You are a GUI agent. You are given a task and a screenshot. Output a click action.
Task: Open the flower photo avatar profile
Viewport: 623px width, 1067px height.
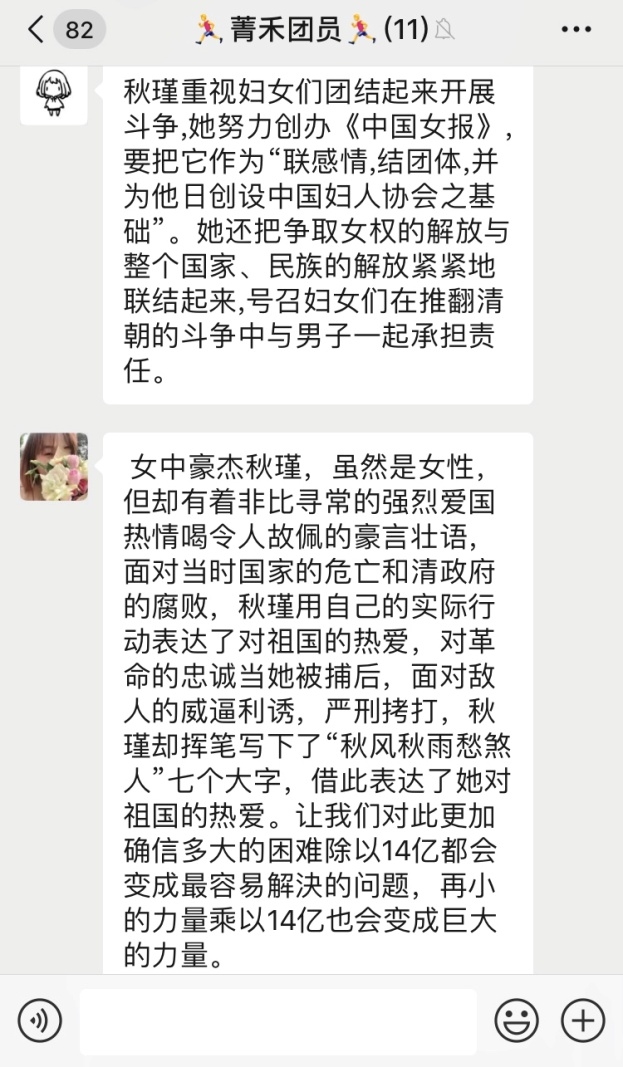(54, 466)
